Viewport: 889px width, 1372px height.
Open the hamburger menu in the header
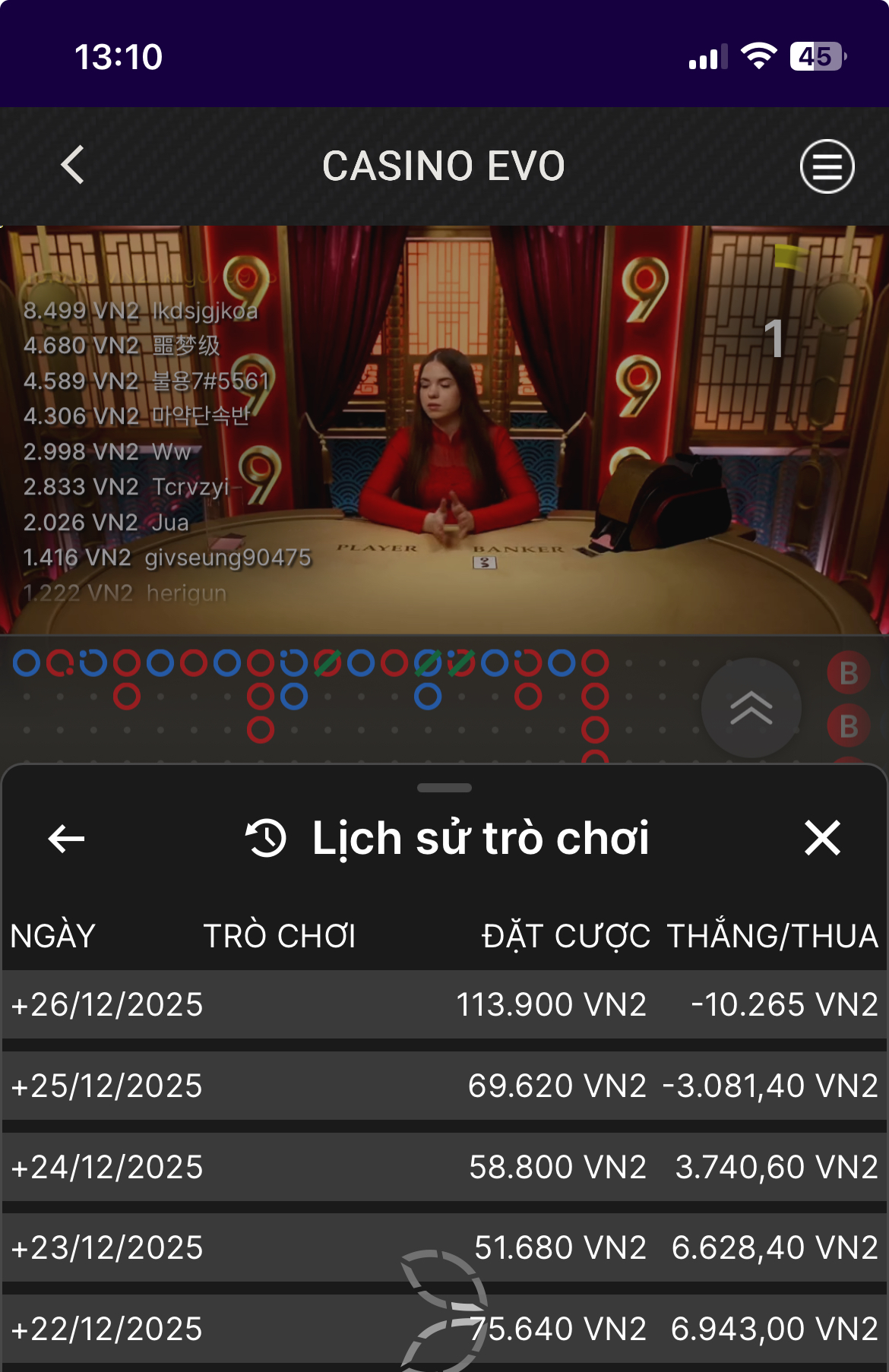[x=827, y=166]
